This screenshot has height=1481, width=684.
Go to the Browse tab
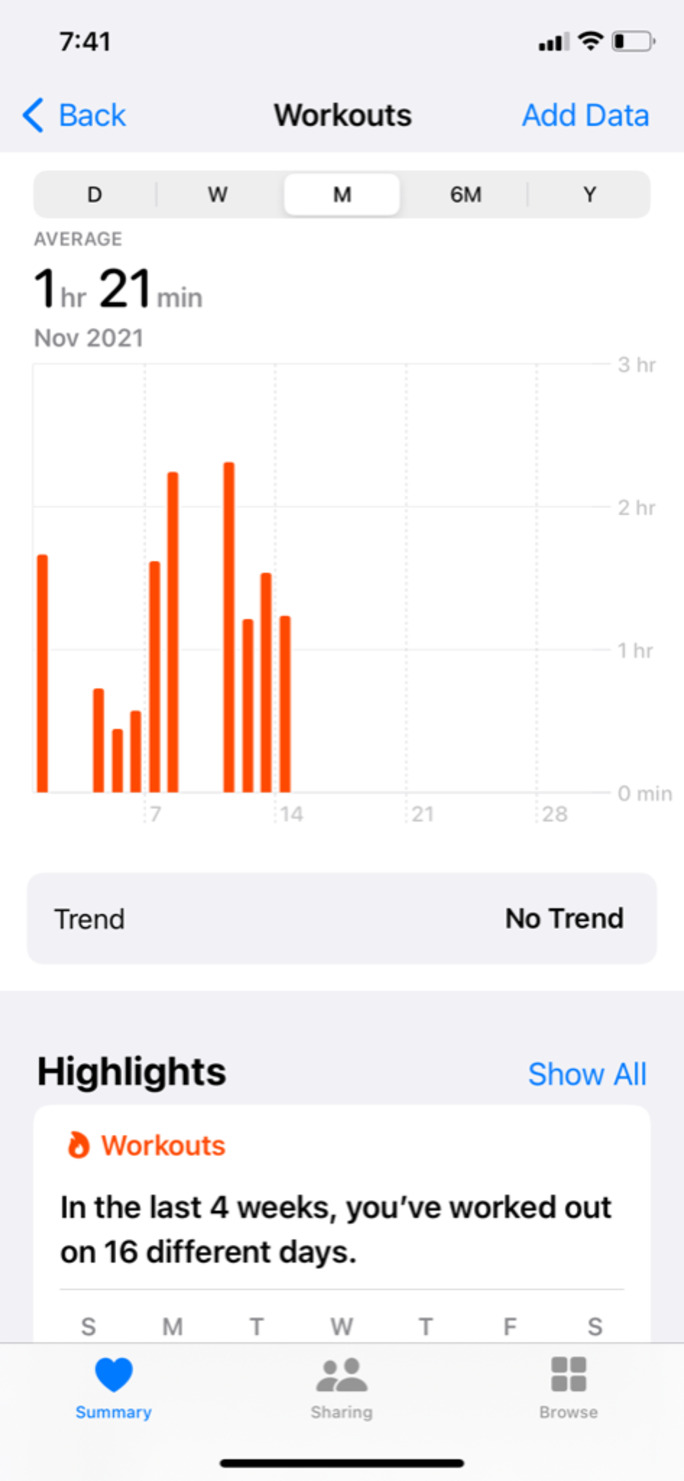568,1388
